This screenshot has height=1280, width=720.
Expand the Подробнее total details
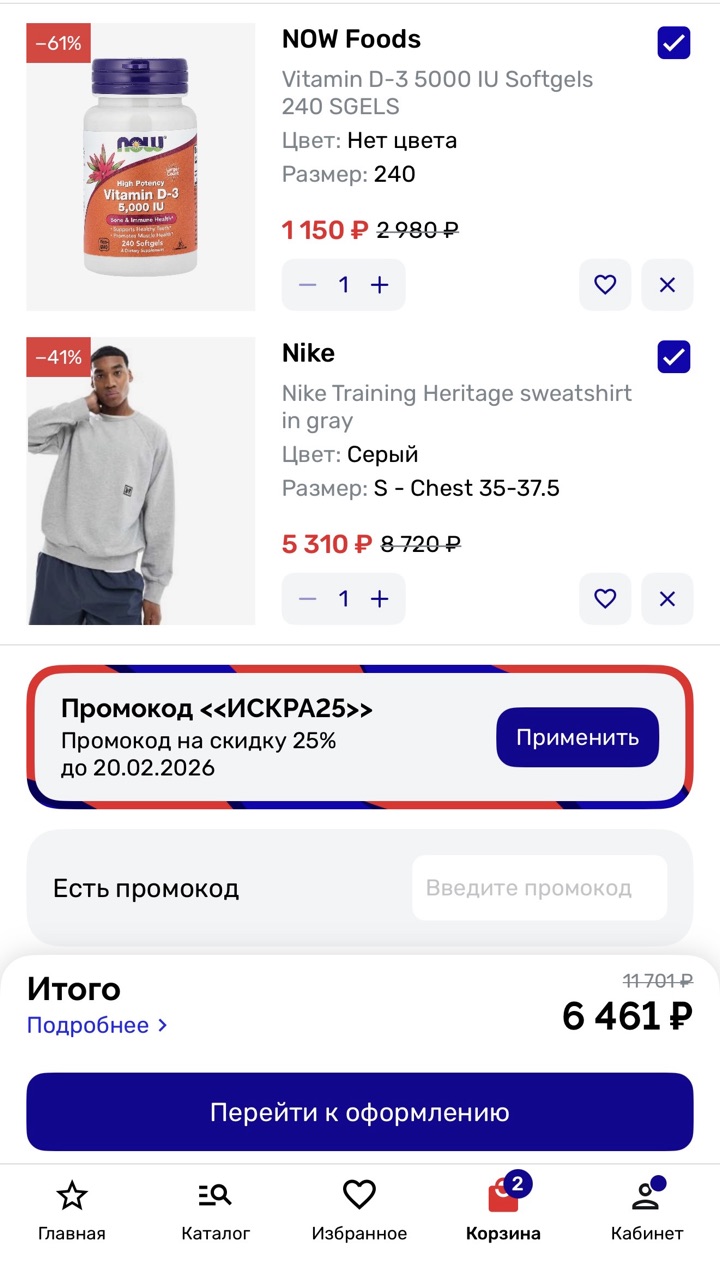[97, 1025]
